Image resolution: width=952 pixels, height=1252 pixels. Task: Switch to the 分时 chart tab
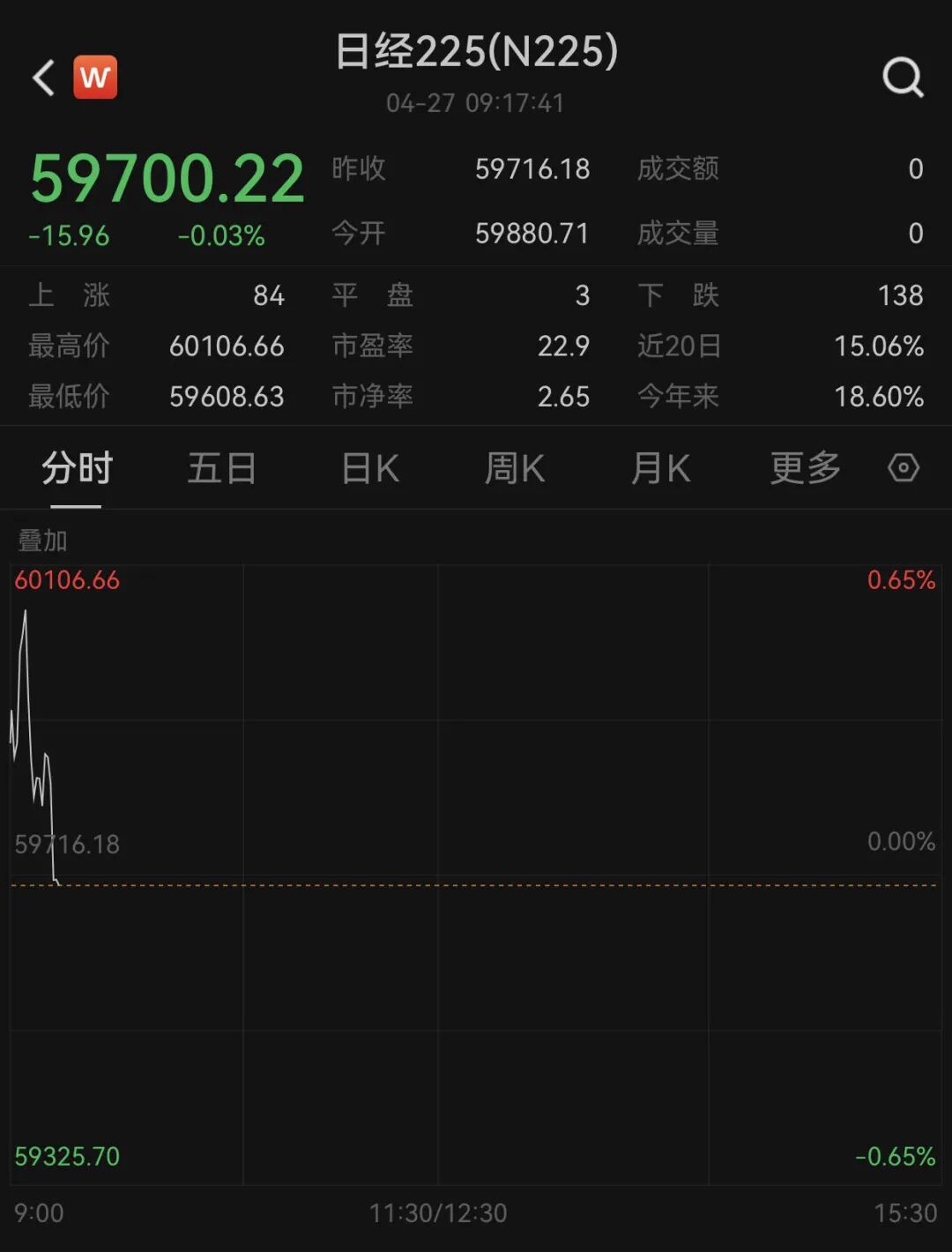77,468
